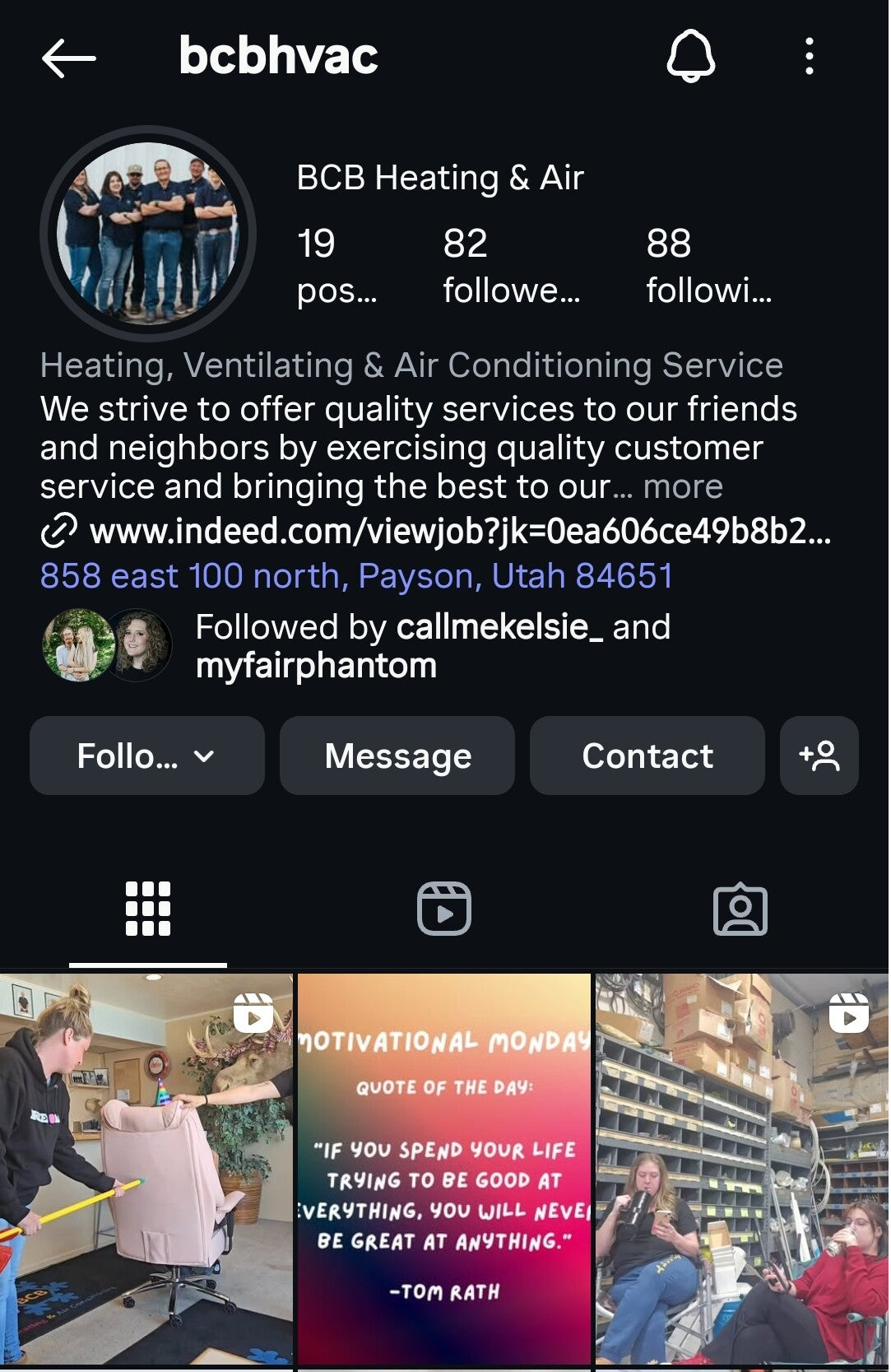
Task: Switch to the Reels tab
Action: tap(444, 909)
